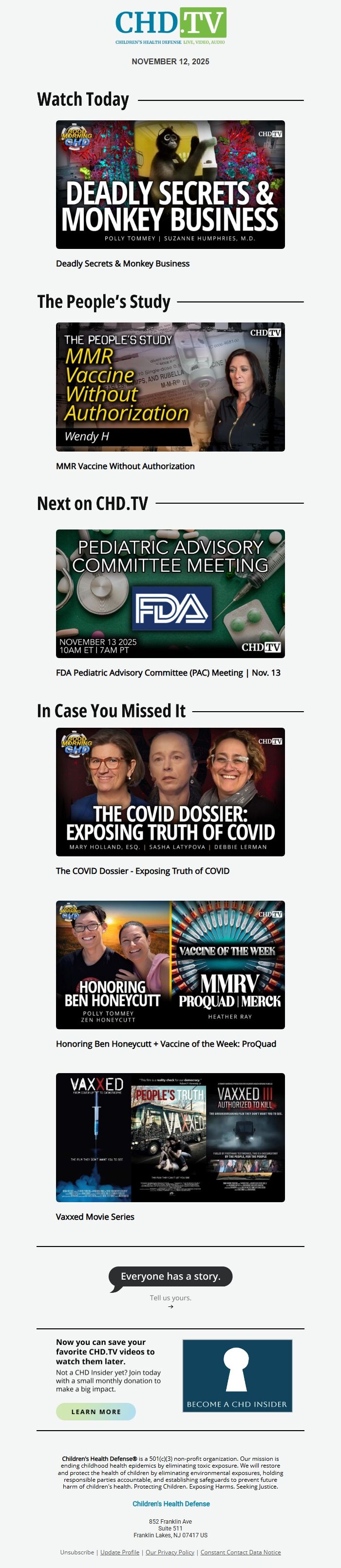Open the MMR Vaccine Without Authorization video

pyautogui.click(x=170, y=387)
